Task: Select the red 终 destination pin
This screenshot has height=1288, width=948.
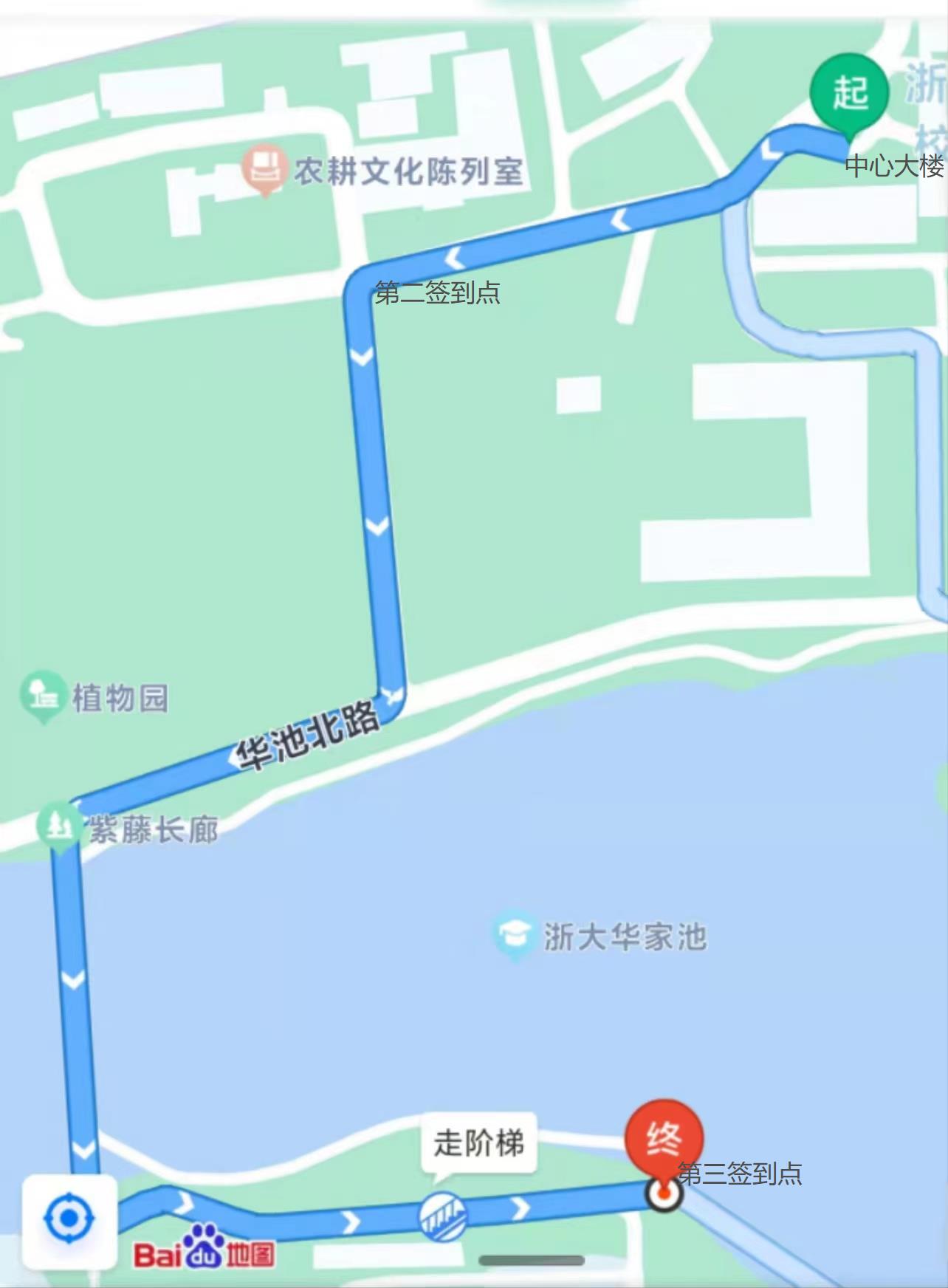Action: (x=663, y=1138)
